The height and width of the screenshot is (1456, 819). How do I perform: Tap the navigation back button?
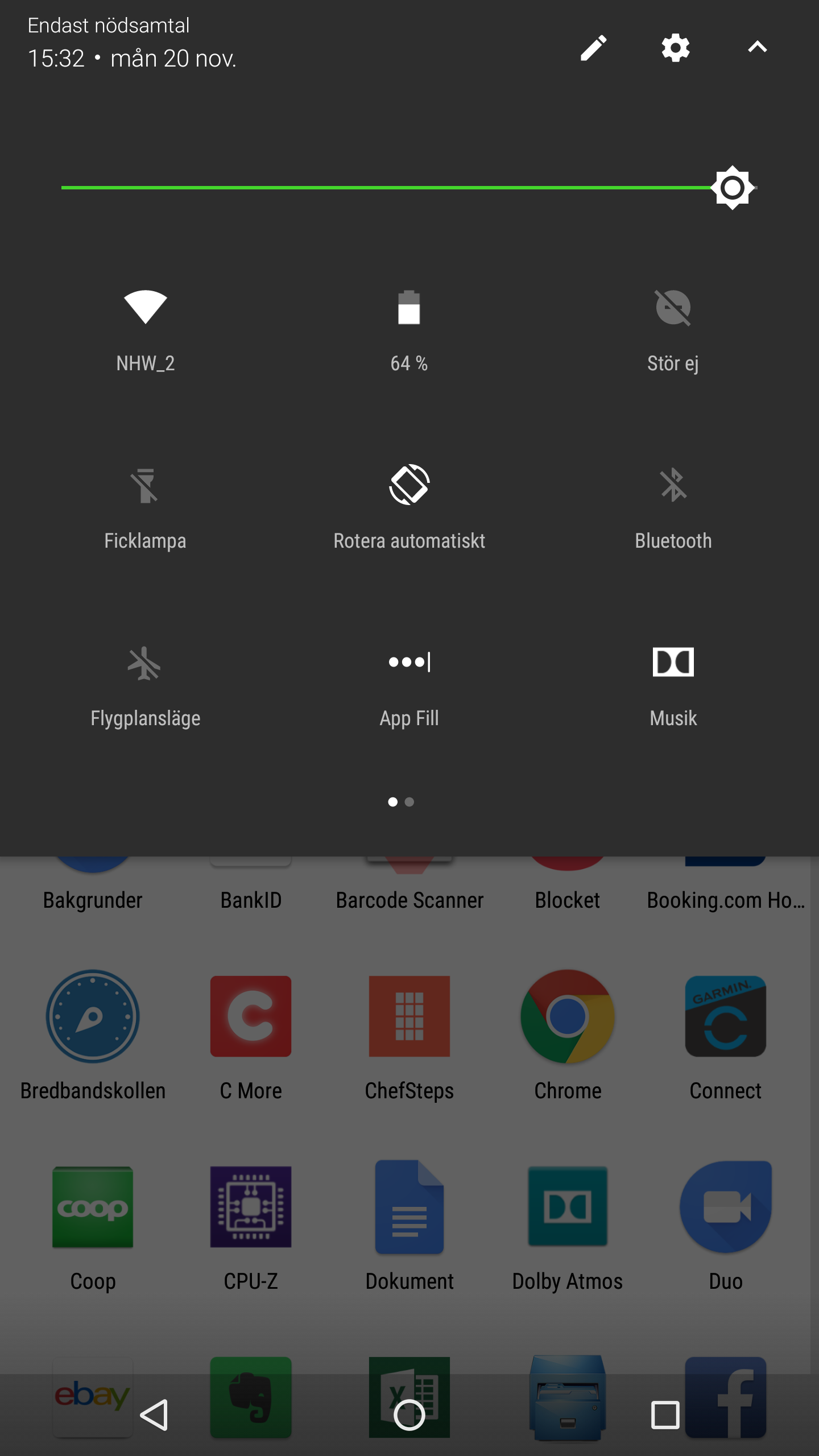click(154, 1414)
